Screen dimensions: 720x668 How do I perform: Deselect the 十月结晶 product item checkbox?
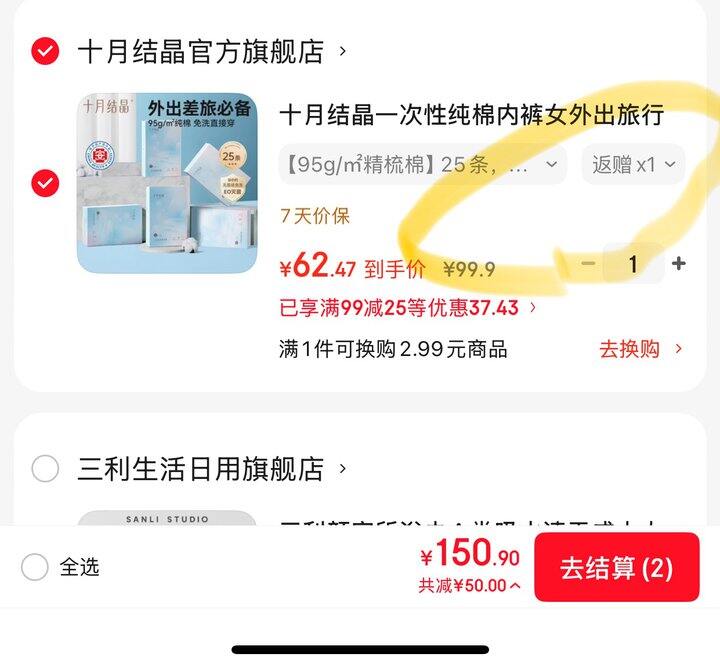click(45, 183)
